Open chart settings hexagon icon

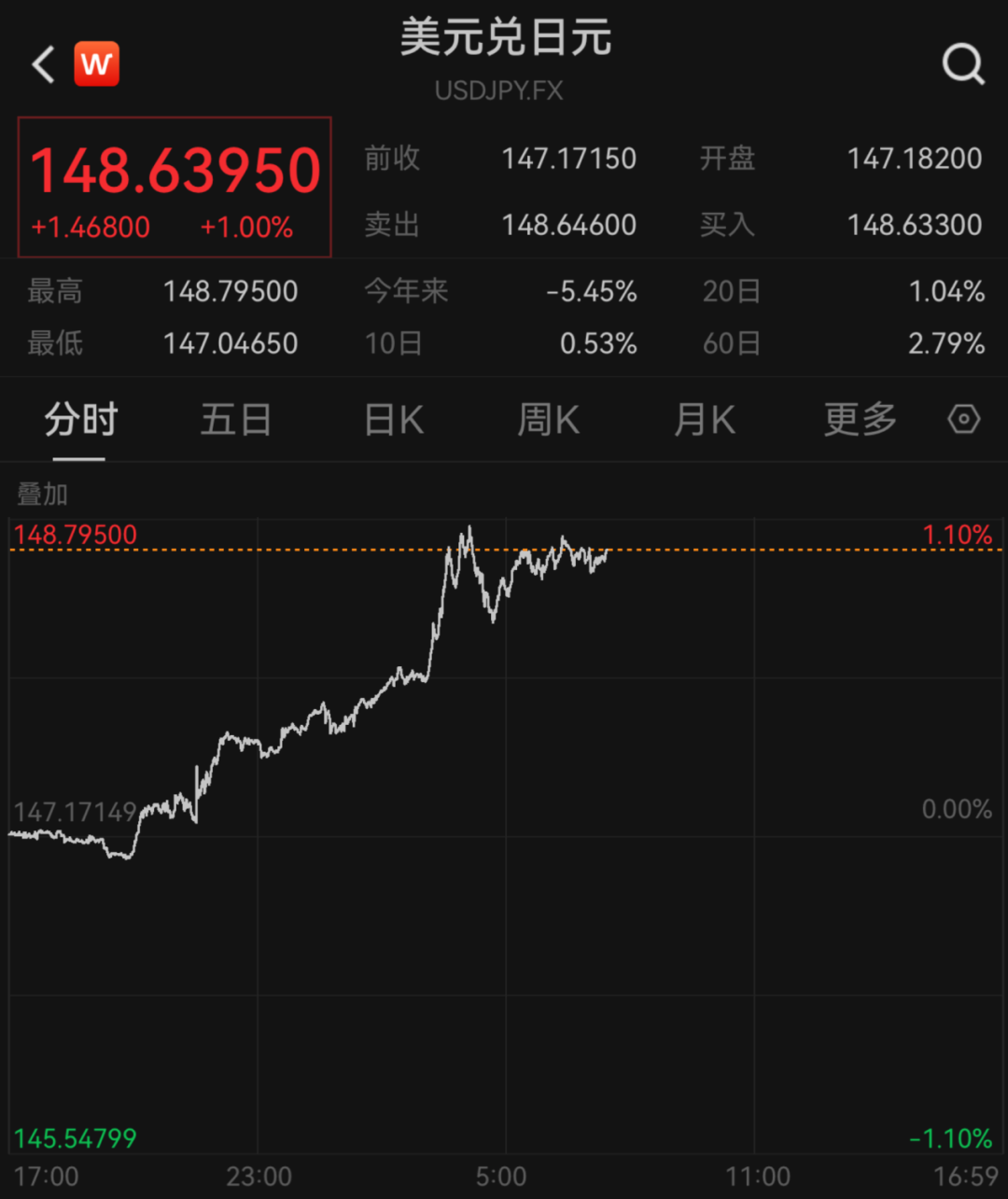pos(963,420)
